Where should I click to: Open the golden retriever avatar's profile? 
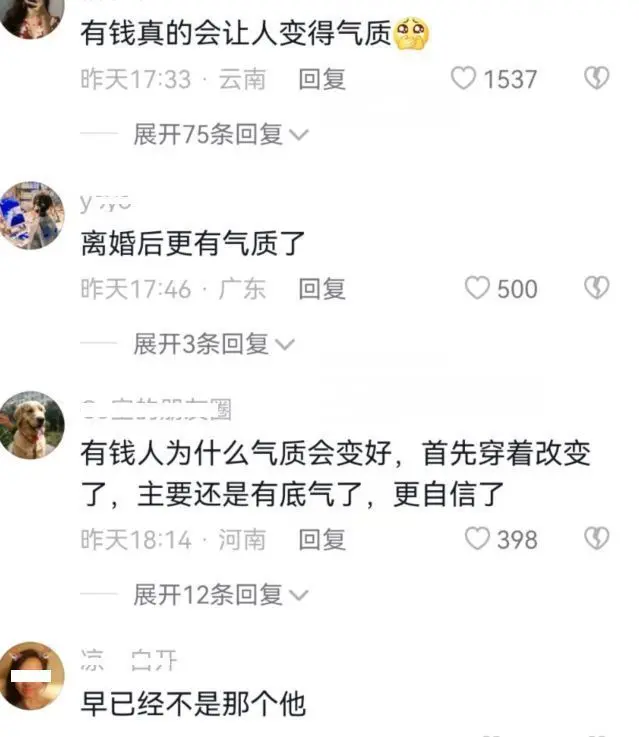pyautogui.click(x=32, y=425)
